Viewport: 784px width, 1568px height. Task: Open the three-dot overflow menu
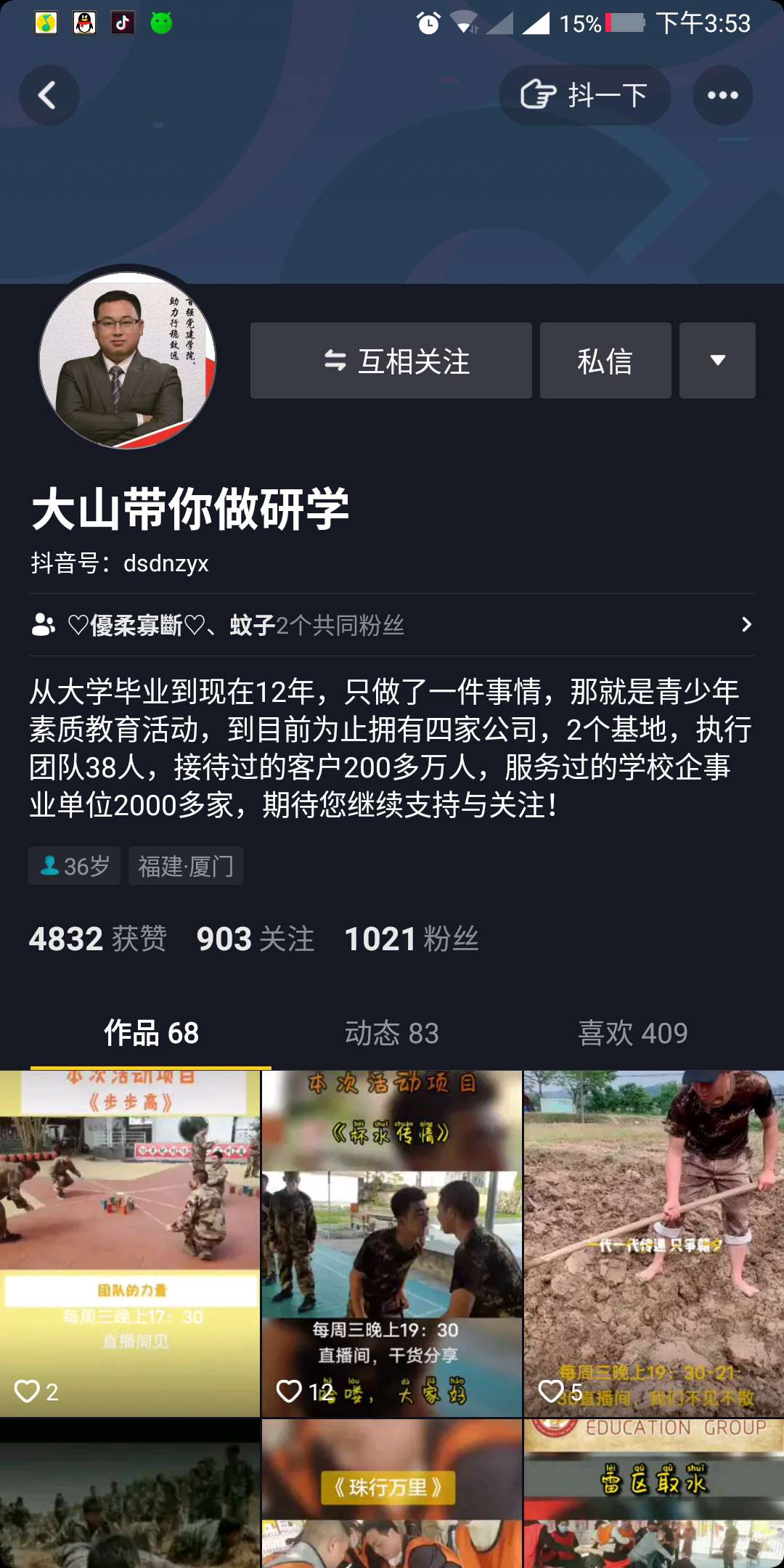tap(722, 95)
